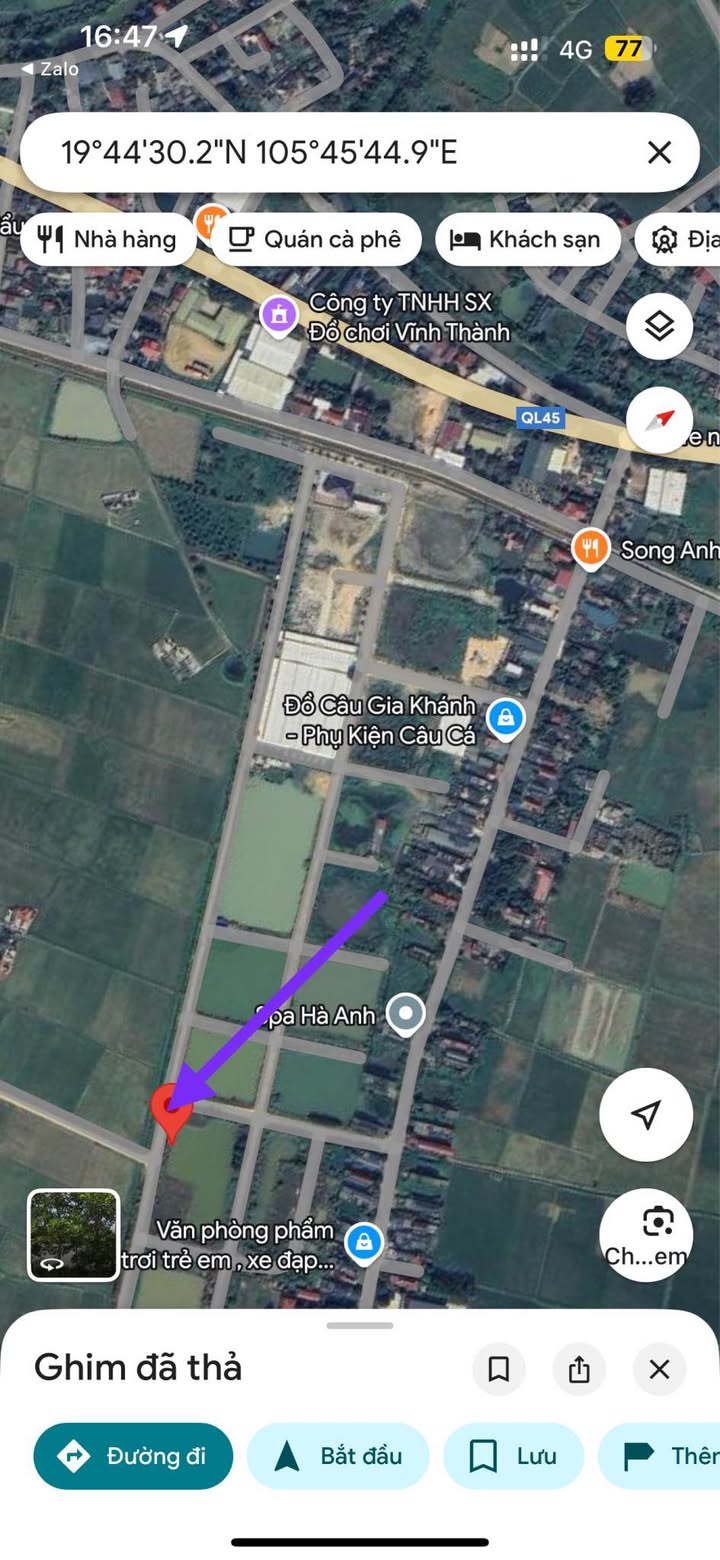720x1560 pixels.
Task: Center the map on my location
Action: 646,1115
